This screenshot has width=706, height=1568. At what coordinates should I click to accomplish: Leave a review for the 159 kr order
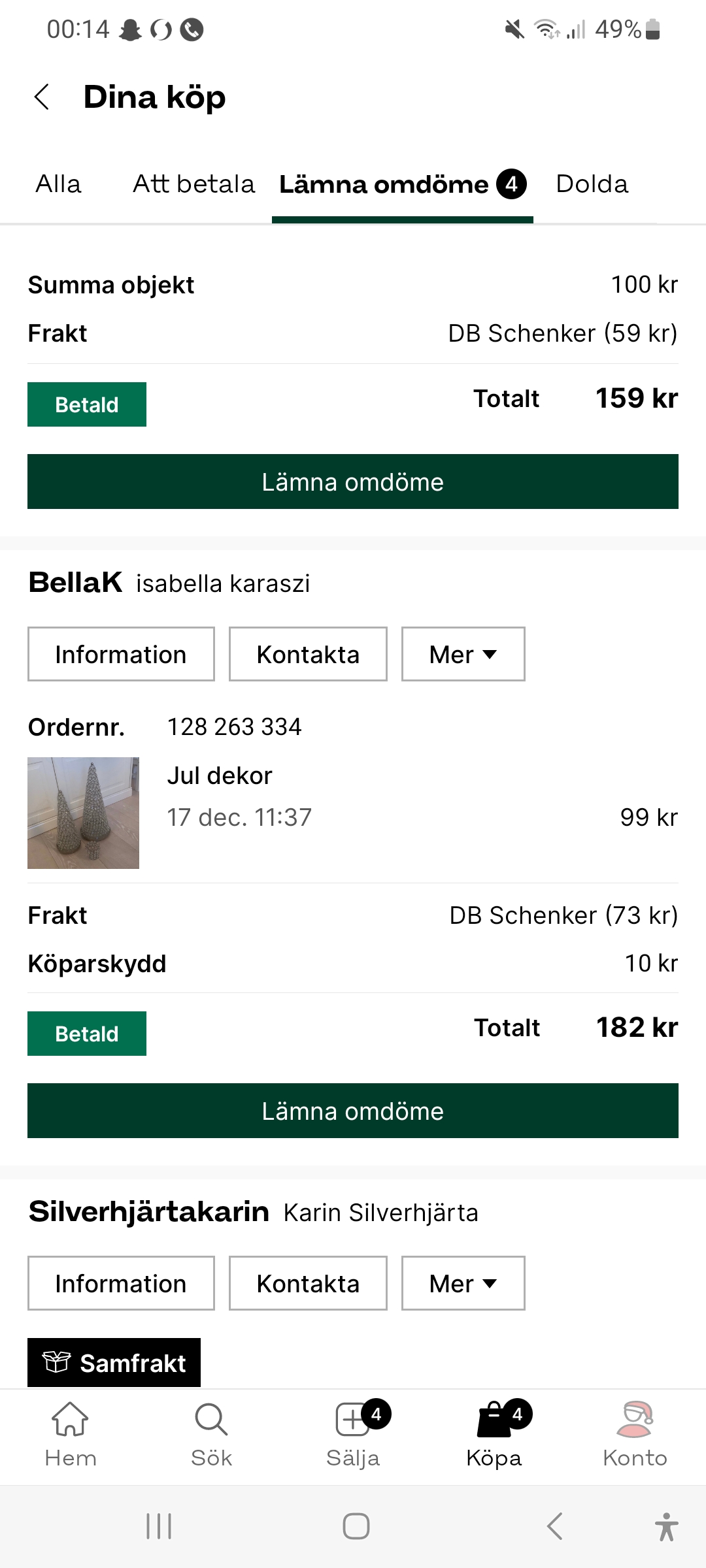pyautogui.click(x=353, y=482)
